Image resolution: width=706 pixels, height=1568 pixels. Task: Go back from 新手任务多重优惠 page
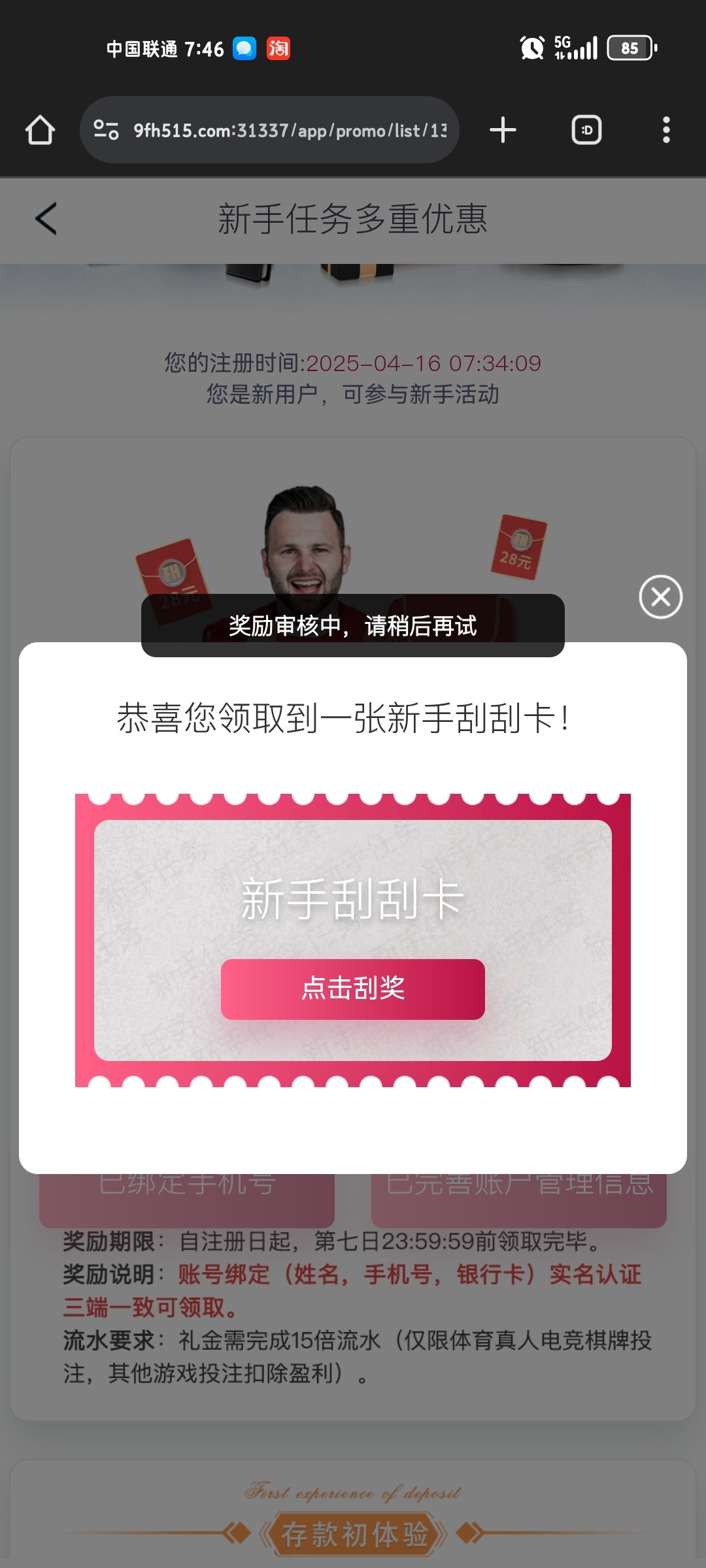coord(46,218)
